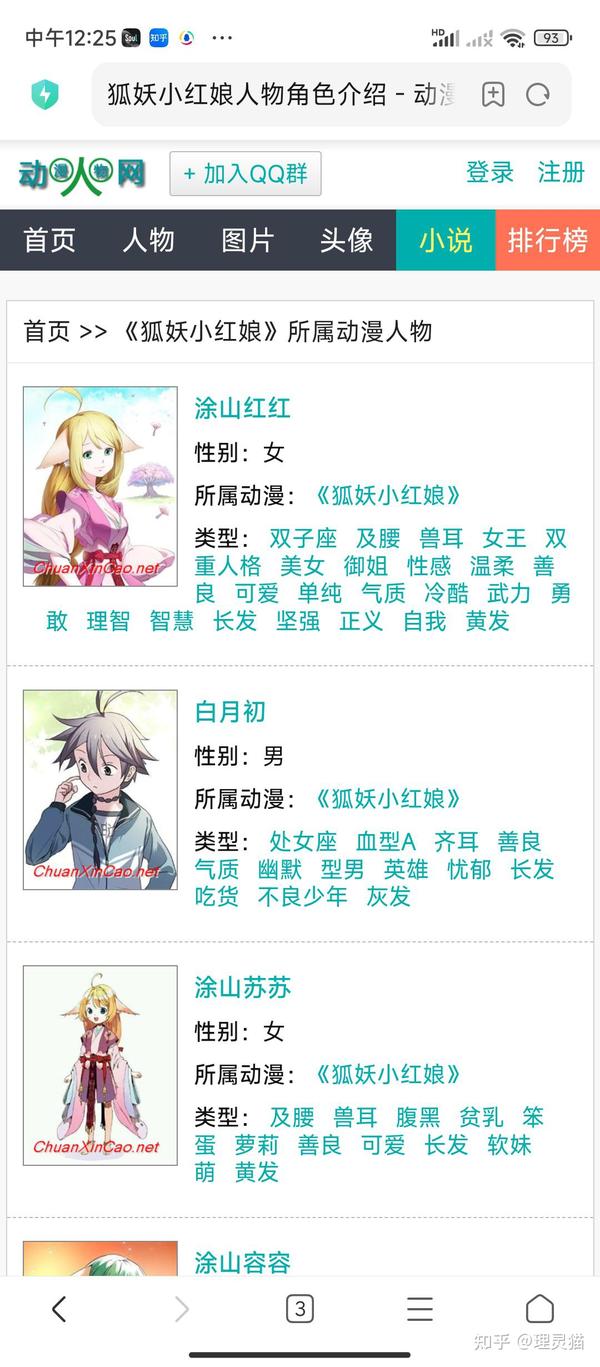Reload the page with the refresh icon

coord(538,95)
